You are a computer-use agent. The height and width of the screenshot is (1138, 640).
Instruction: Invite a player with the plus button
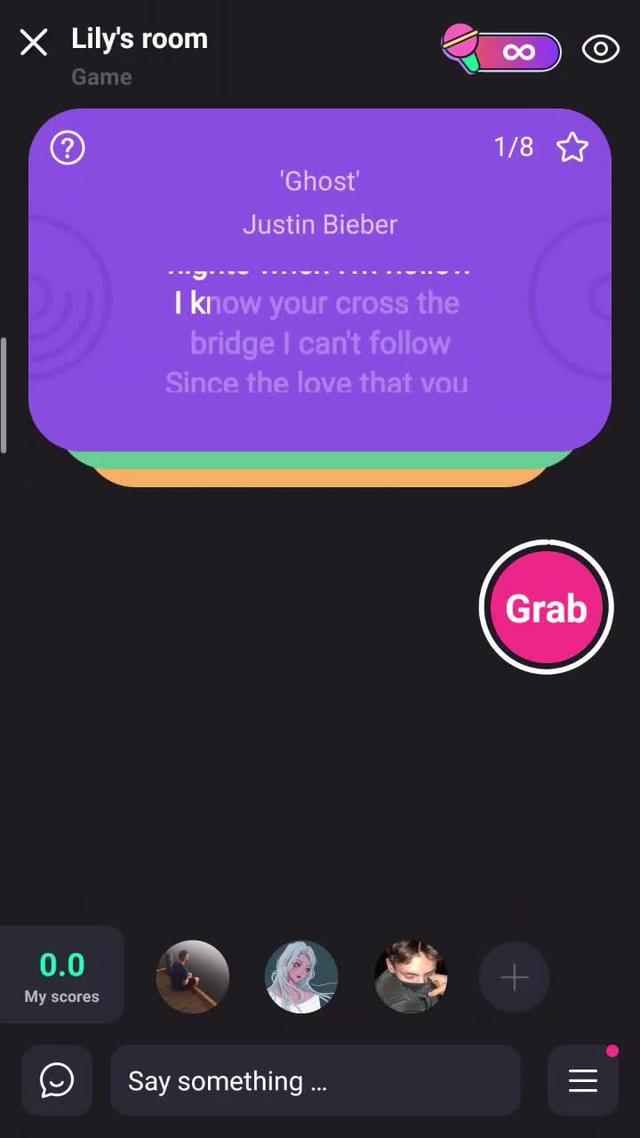click(514, 977)
